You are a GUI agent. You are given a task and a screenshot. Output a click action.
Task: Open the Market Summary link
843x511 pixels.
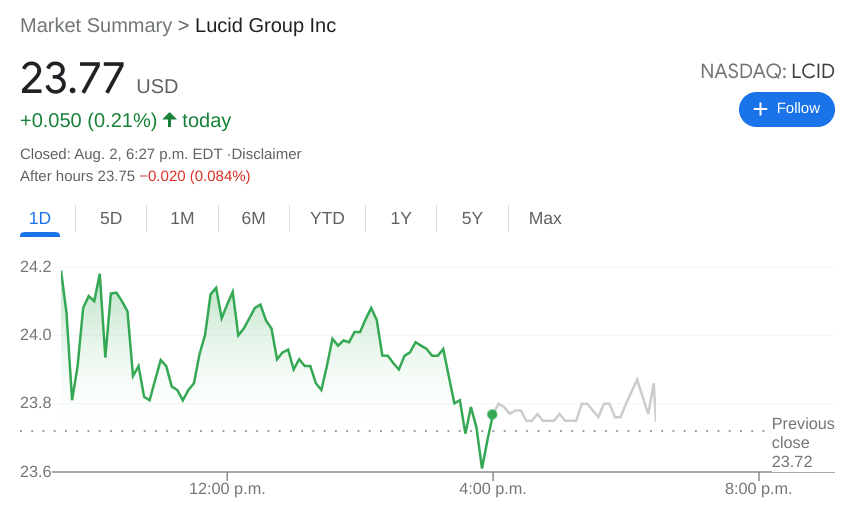[x=96, y=26]
